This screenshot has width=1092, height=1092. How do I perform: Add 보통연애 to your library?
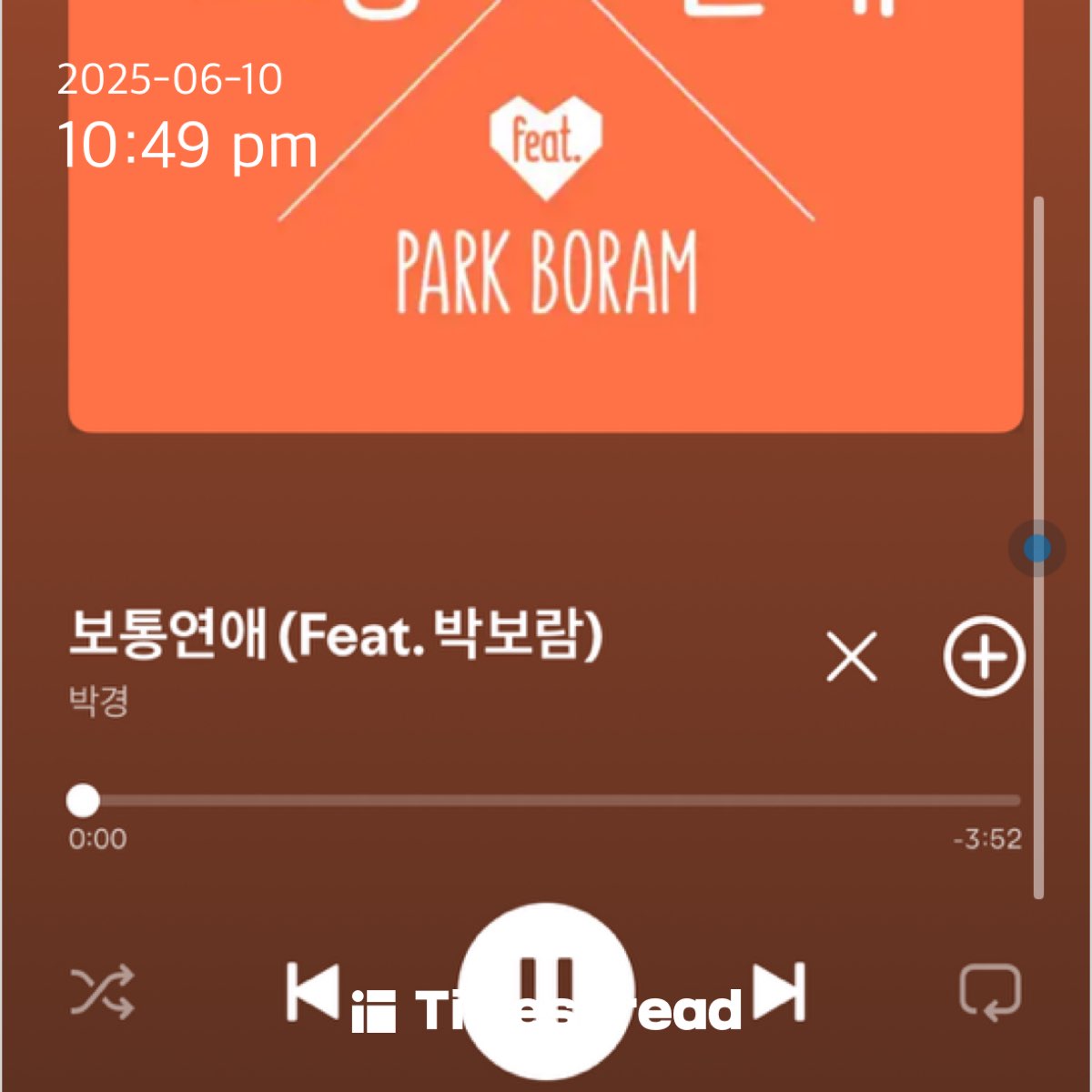984,656
